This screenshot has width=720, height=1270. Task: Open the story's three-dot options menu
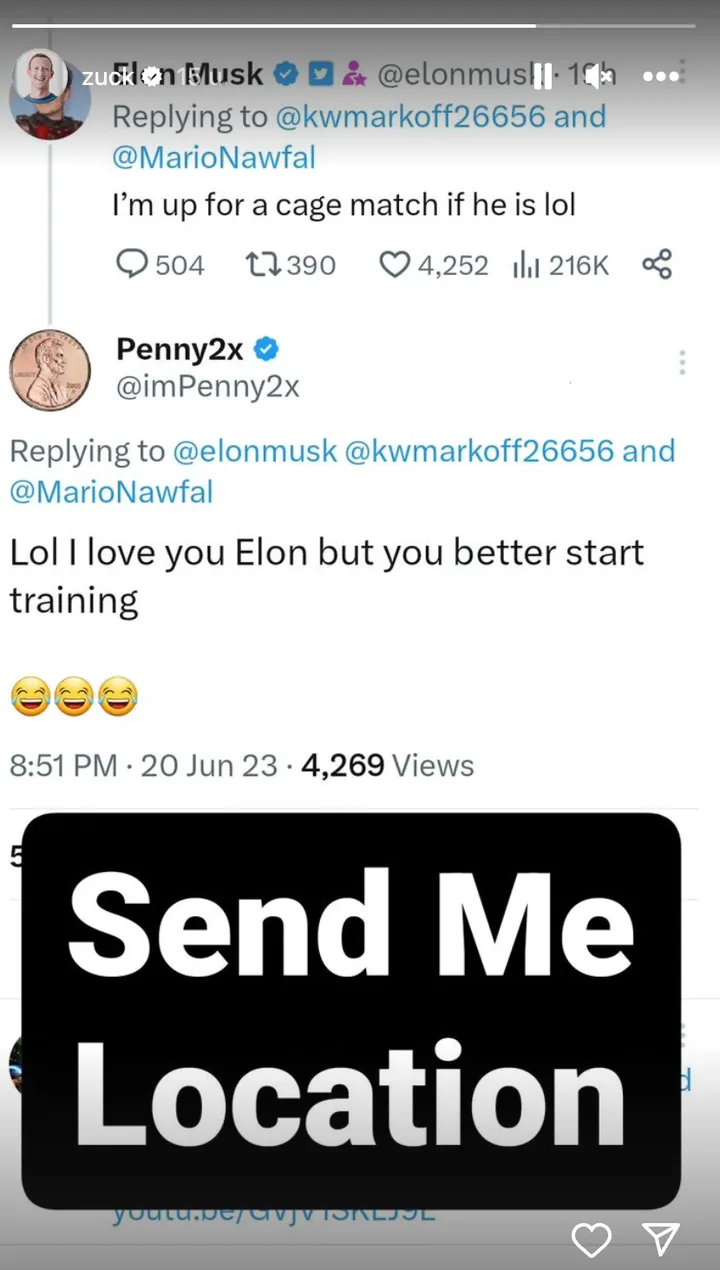tap(661, 76)
